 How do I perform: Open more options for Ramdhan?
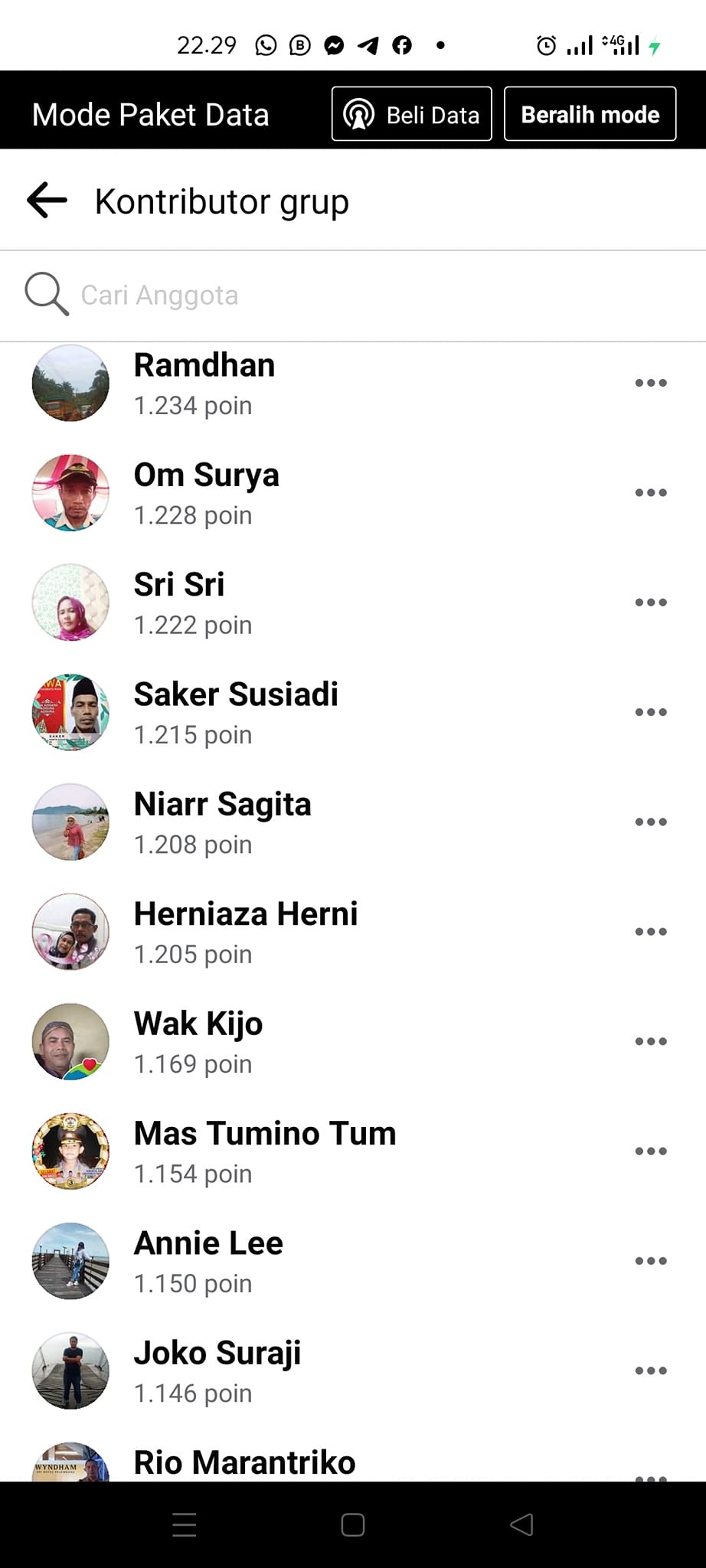click(650, 383)
